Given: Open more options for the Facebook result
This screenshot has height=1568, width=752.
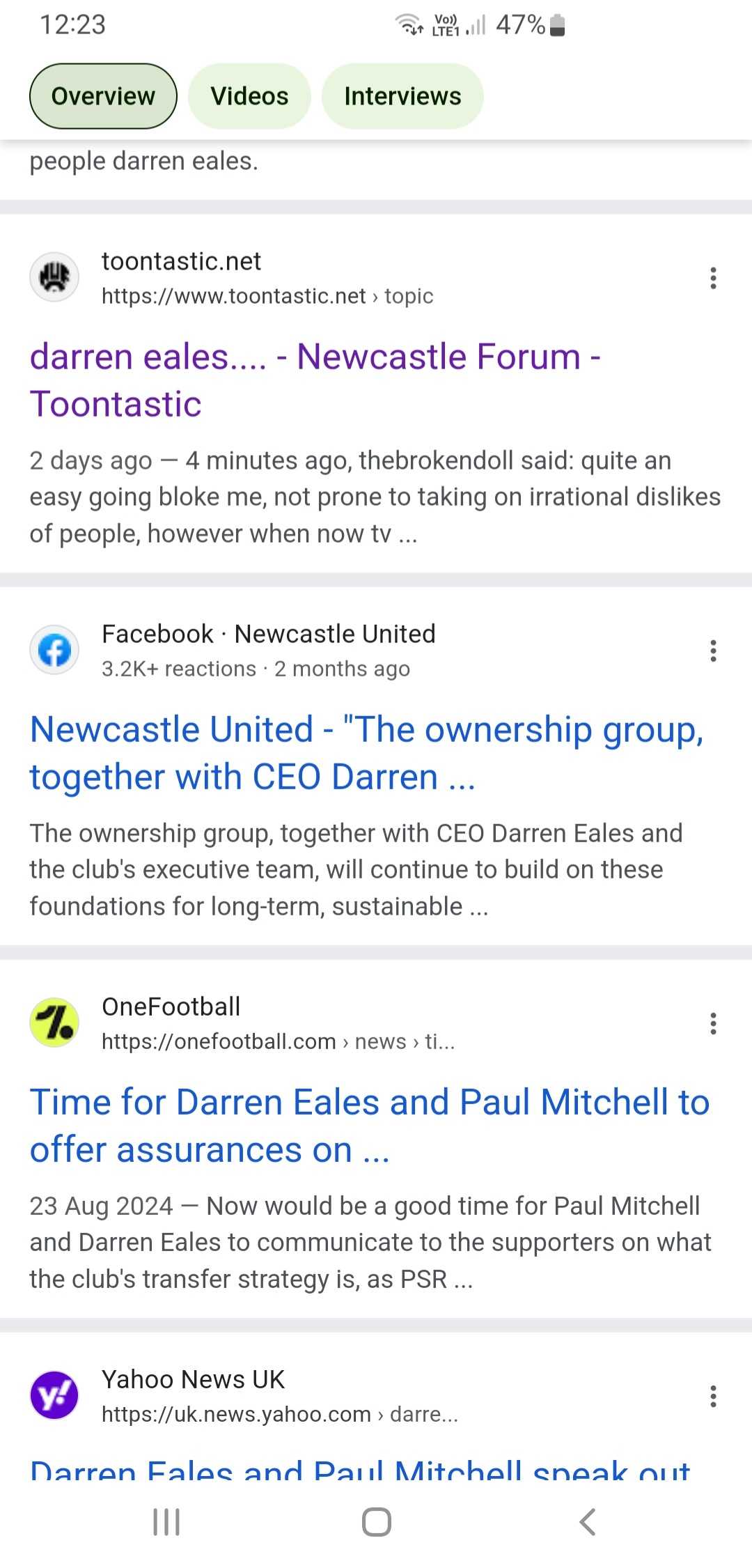Looking at the screenshot, I should click(713, 651).
